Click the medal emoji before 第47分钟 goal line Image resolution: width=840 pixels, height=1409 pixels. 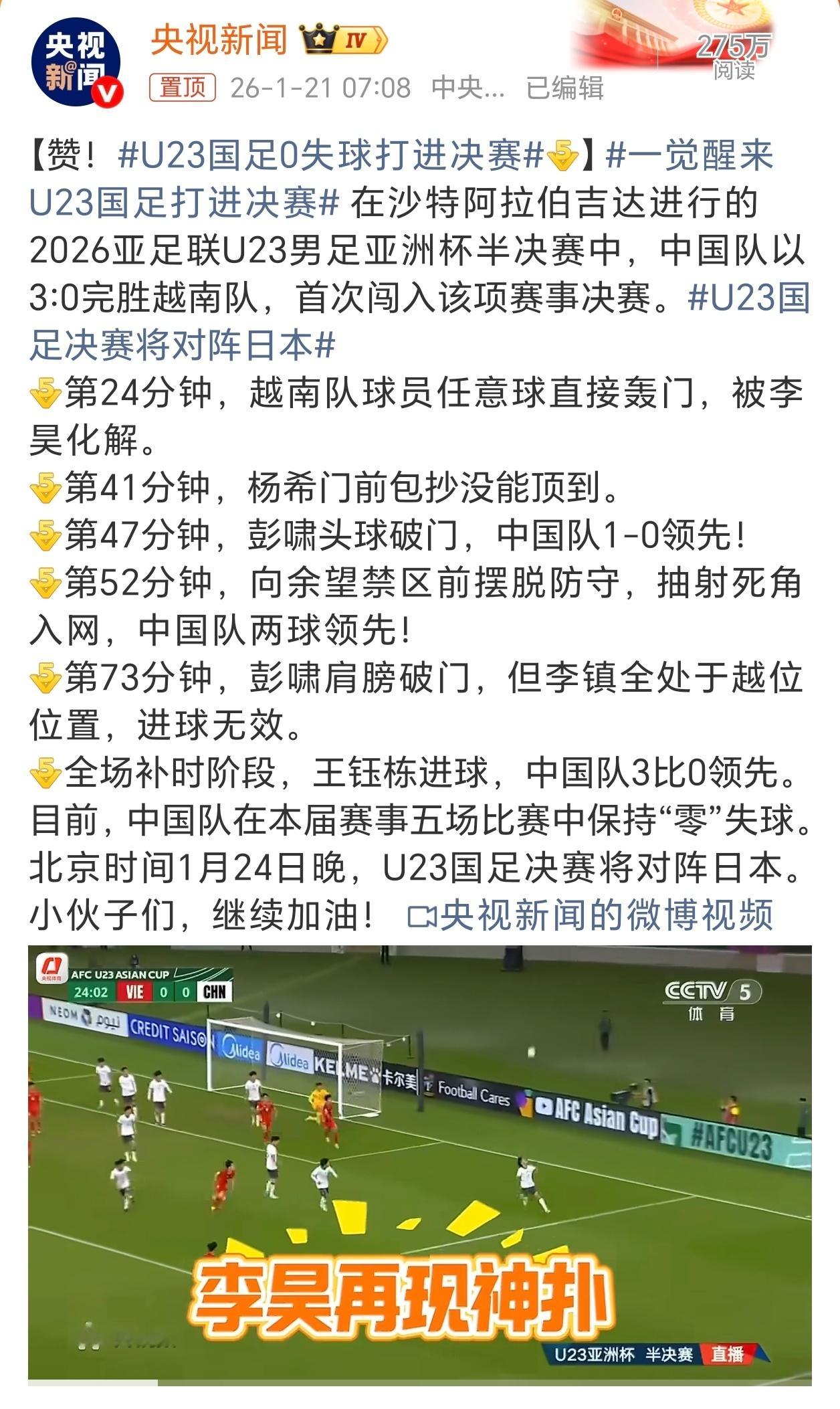pyautogui.click(x=45, y=533)
